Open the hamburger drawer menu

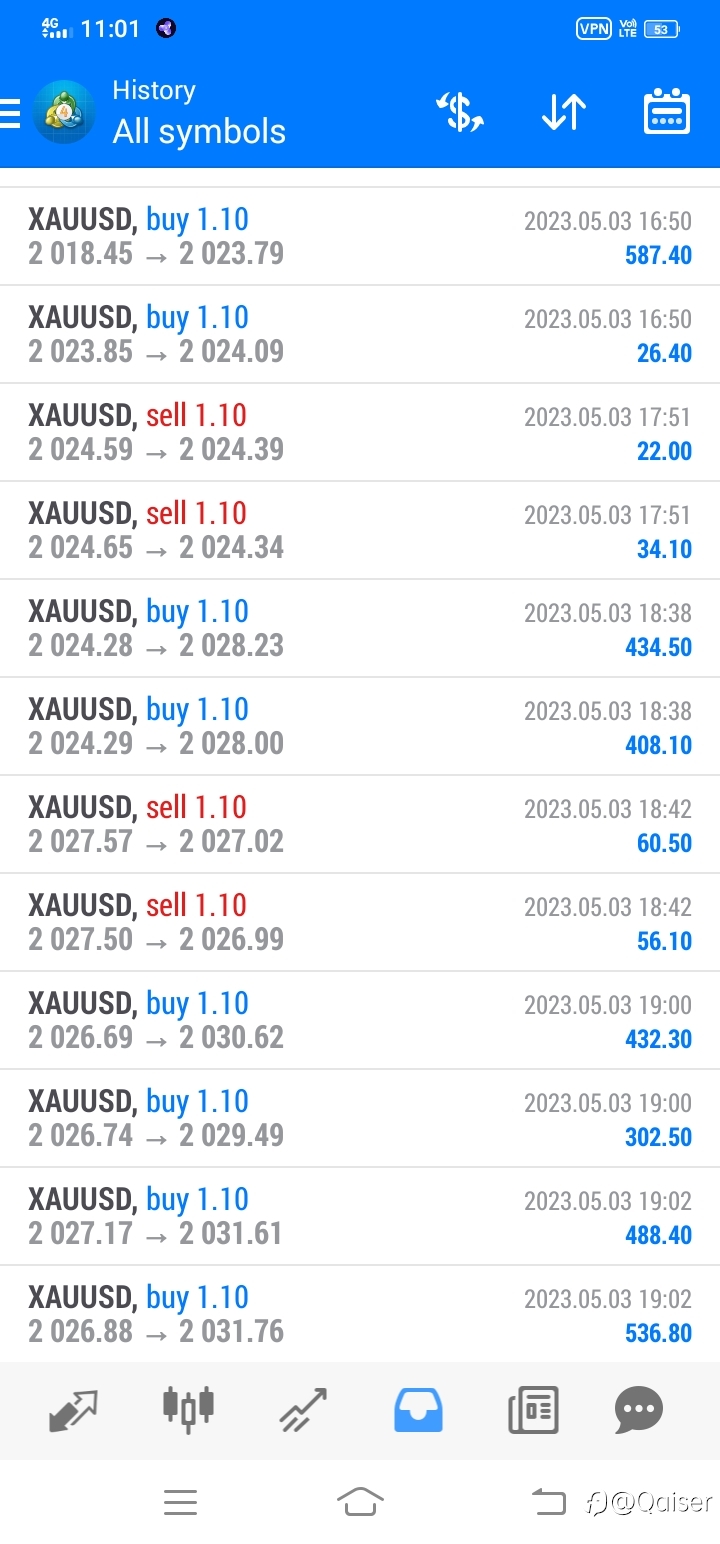click(10, 113)
